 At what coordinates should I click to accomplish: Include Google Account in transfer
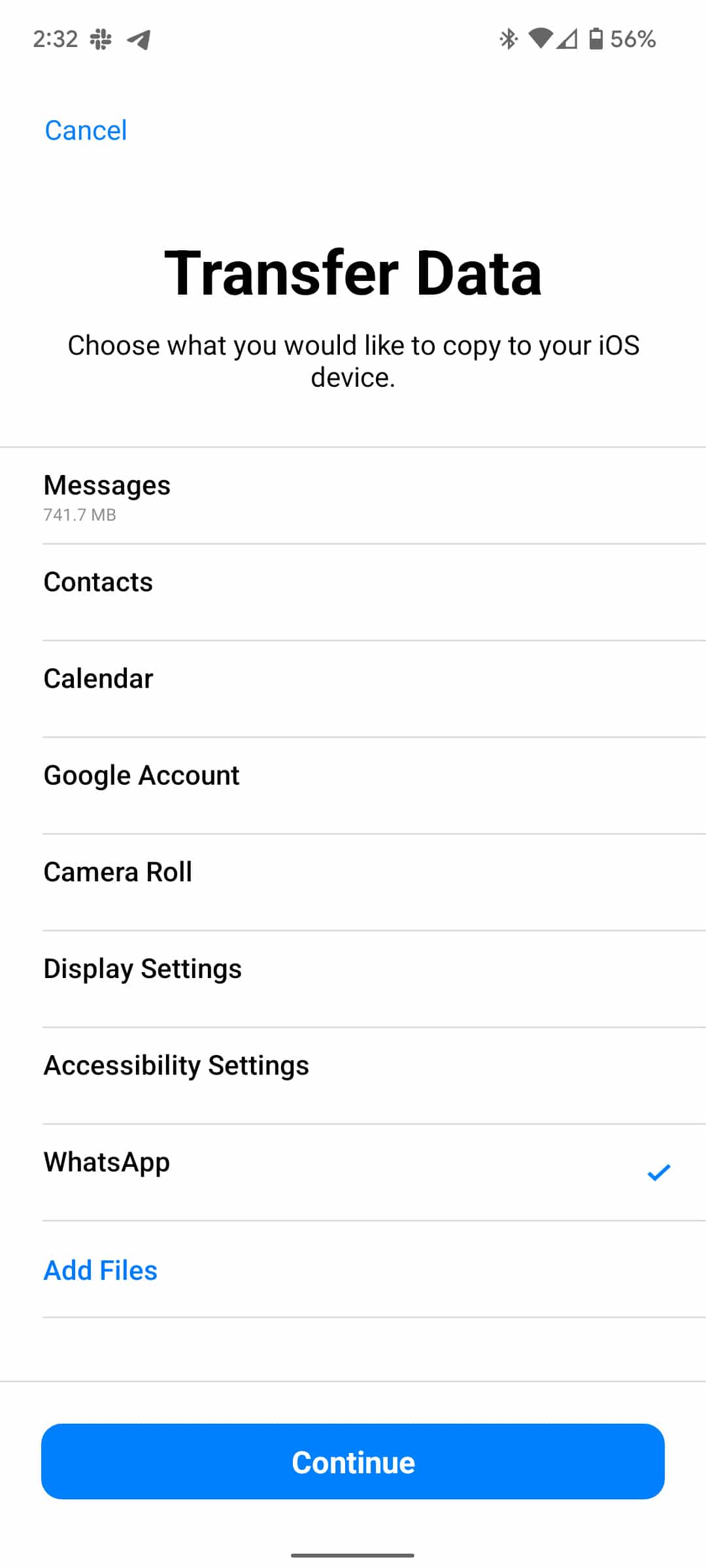pos(353,776)
